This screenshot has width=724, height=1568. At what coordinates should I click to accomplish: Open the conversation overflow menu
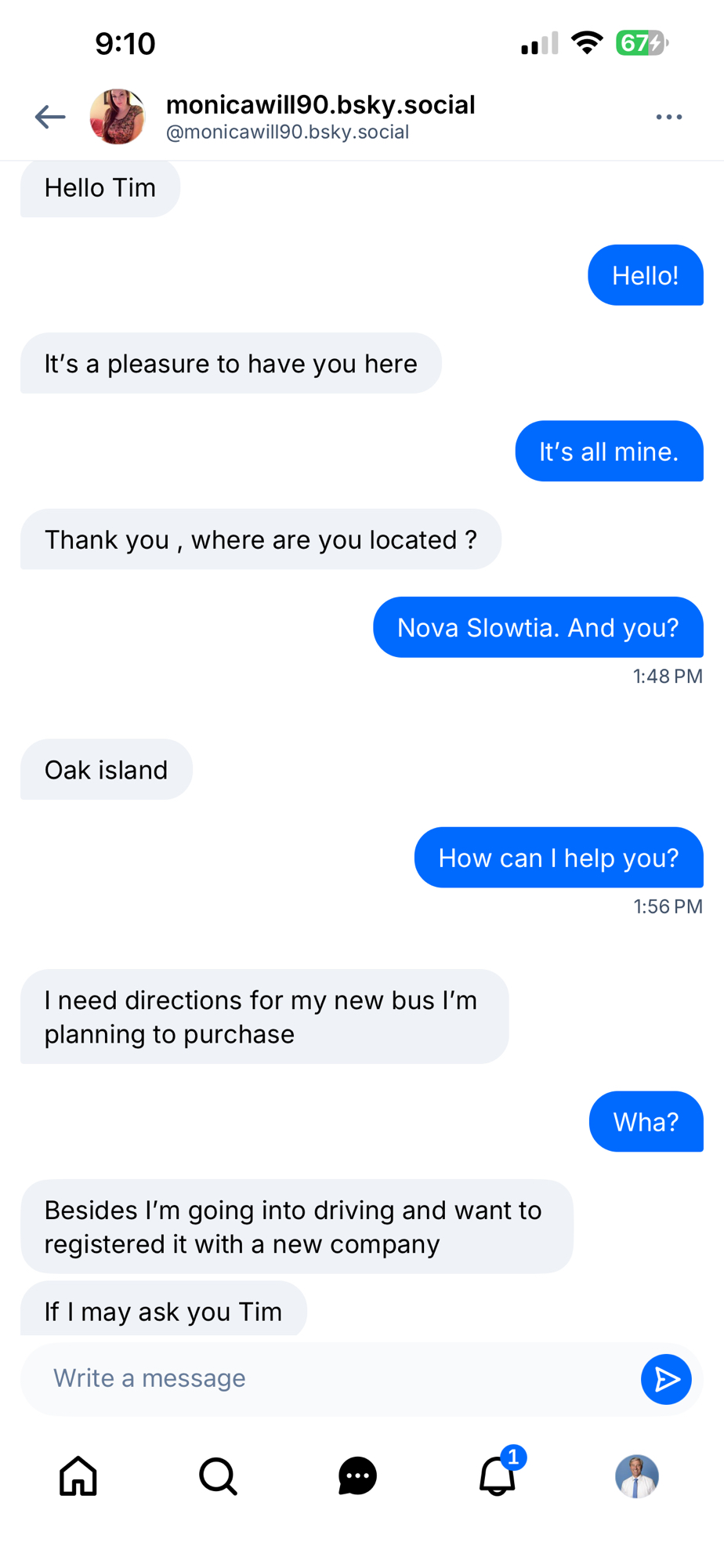coord(668,117)
